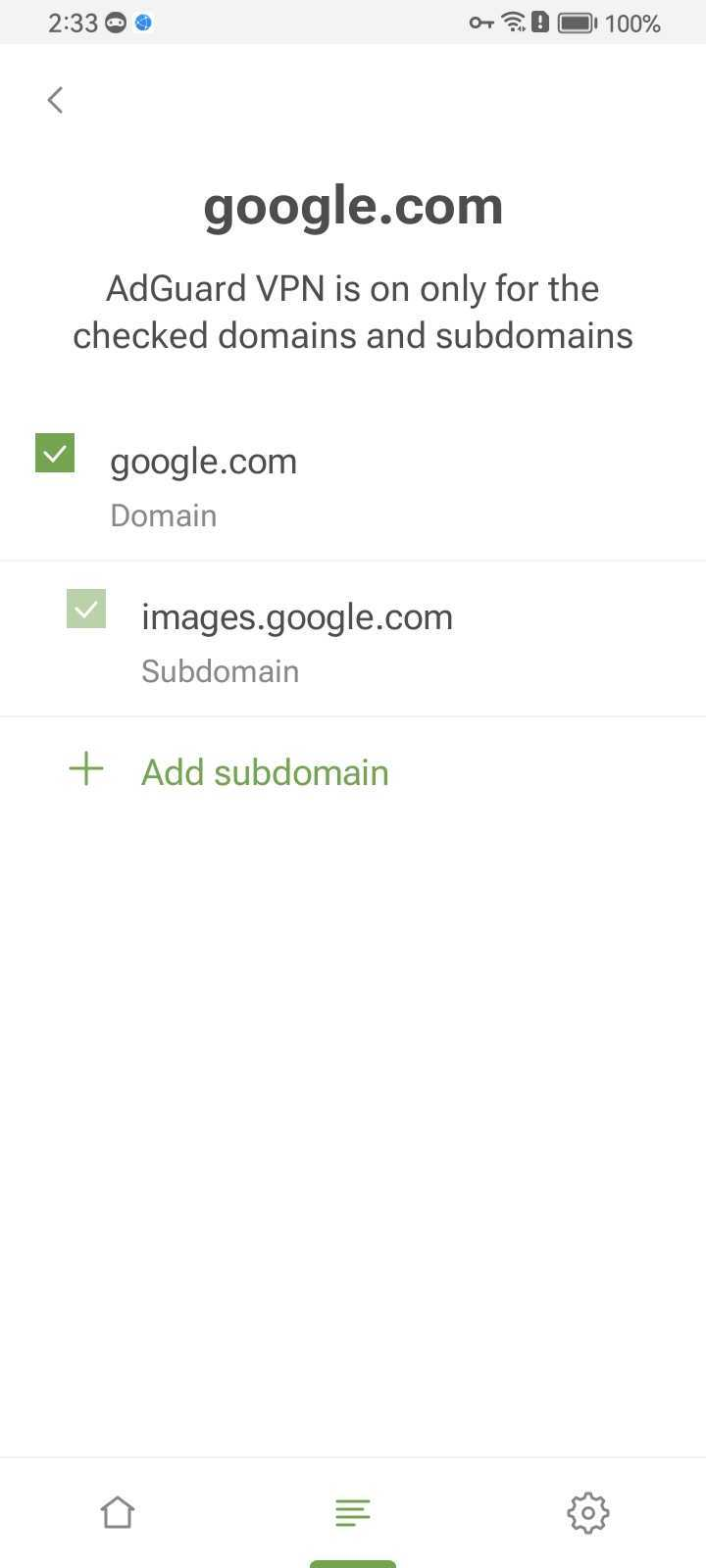
Task: Select the Exclusions list icon in bottom bar
Action: (x=352, y=1511)
